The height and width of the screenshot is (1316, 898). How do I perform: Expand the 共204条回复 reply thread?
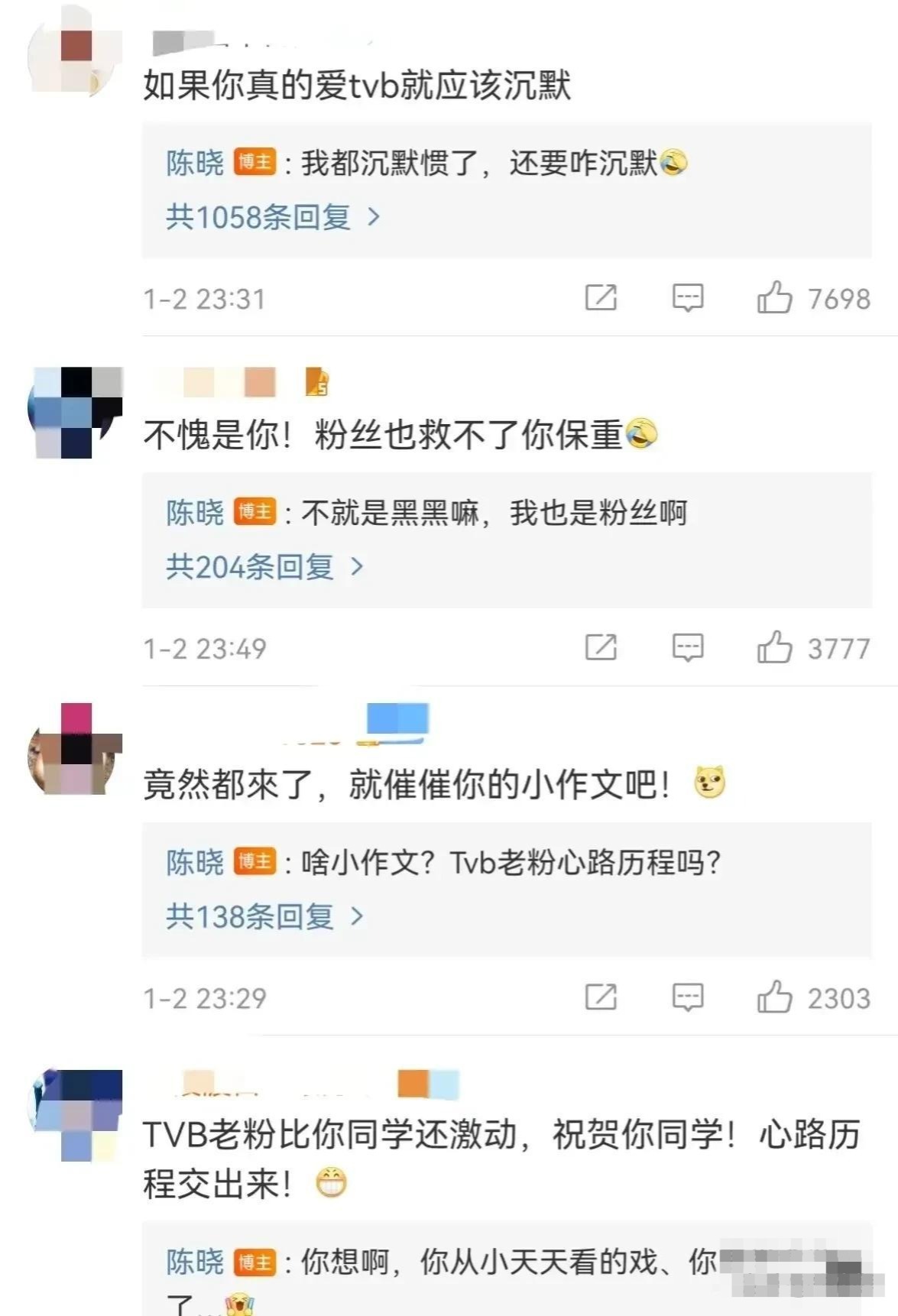tap(264, 567)
